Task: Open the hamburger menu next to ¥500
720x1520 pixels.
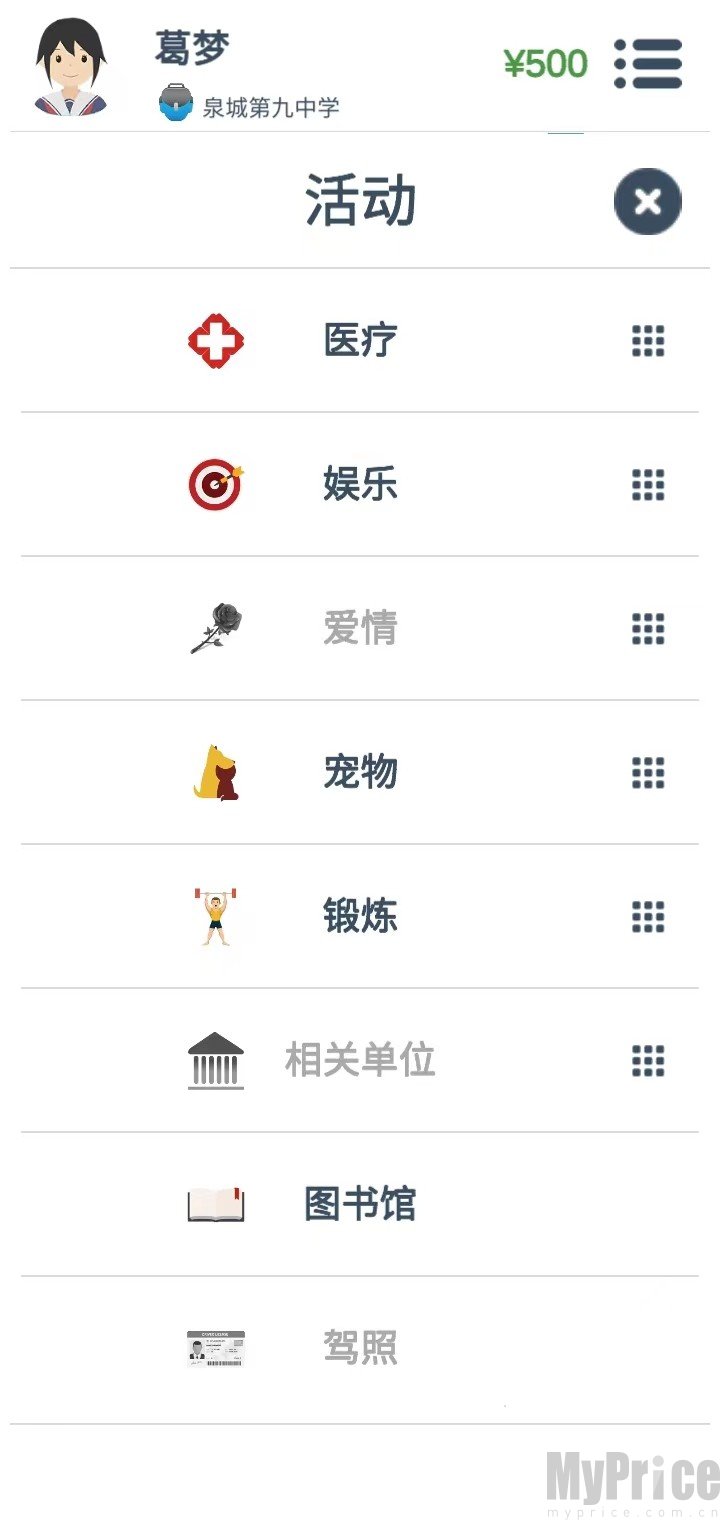Action: point(648,64)
